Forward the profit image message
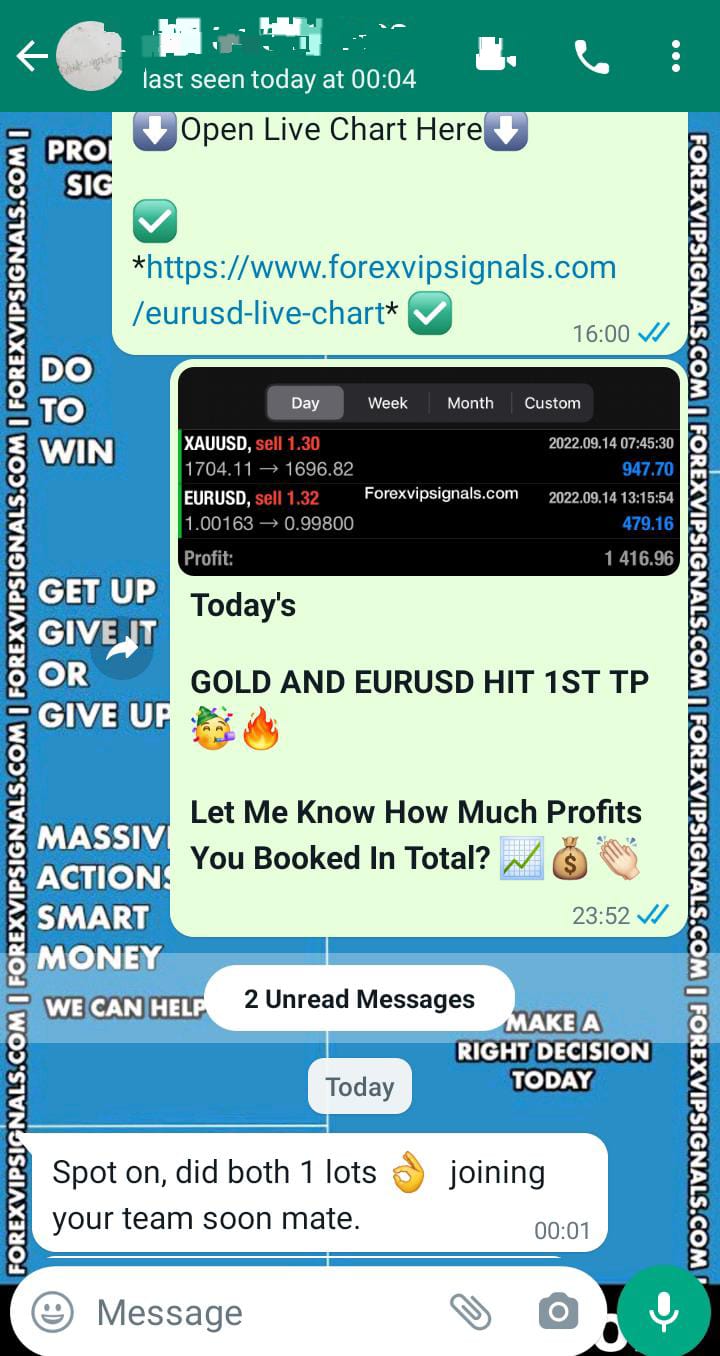 point(122,650)
